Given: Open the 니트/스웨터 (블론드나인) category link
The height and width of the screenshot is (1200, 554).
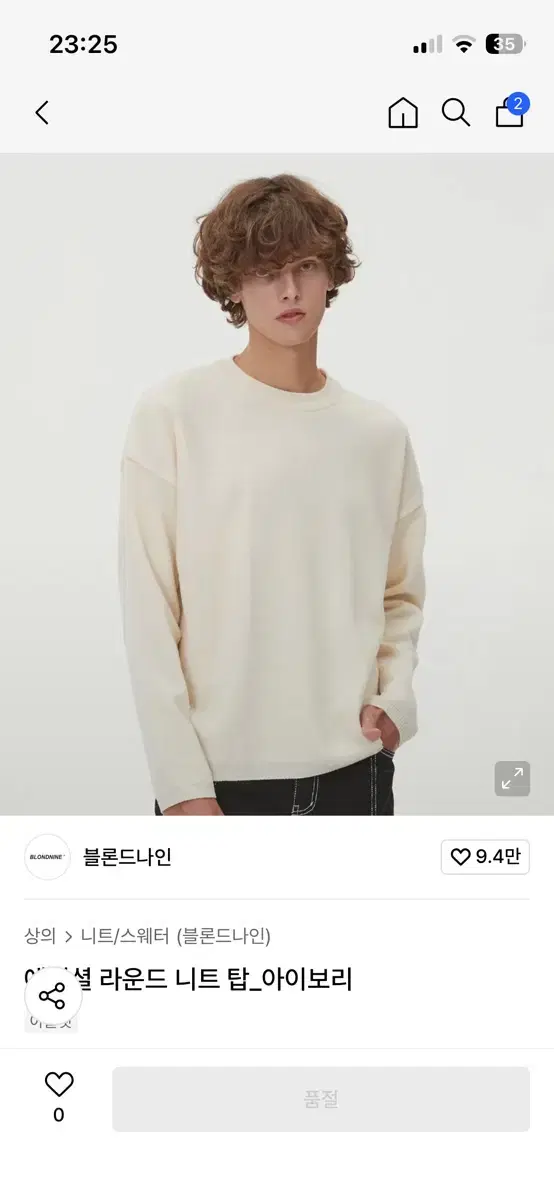Looking at the screenshot, I should pos(176,936).
